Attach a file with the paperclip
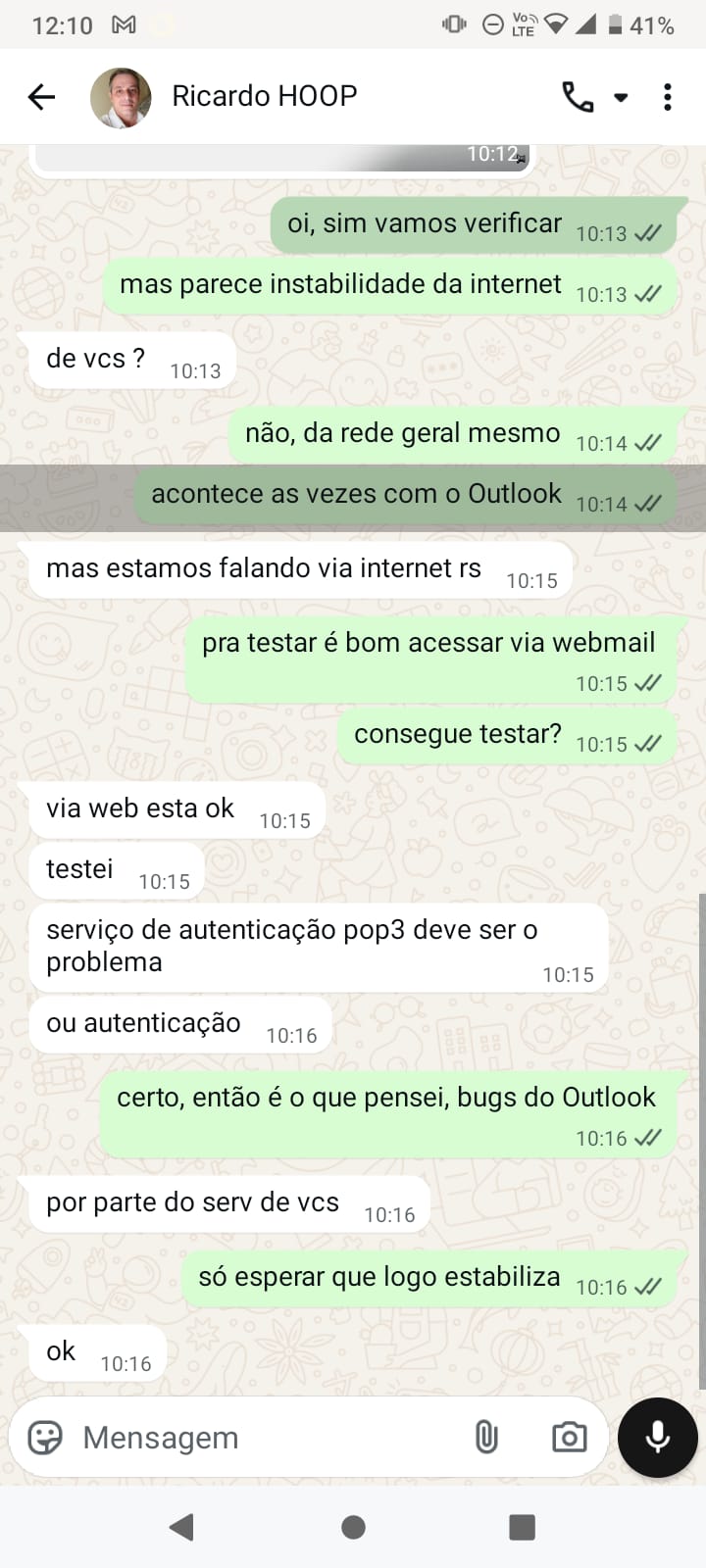The image size is (706, 1568). (x=486, y=1438)
